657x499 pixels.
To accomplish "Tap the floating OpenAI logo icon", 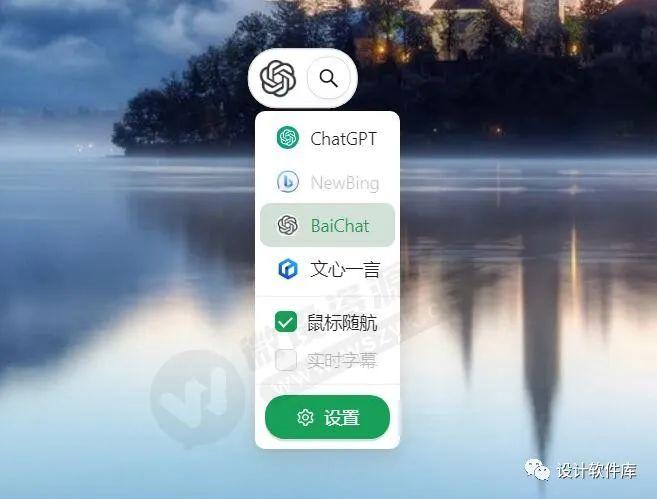I will point(278,78).
